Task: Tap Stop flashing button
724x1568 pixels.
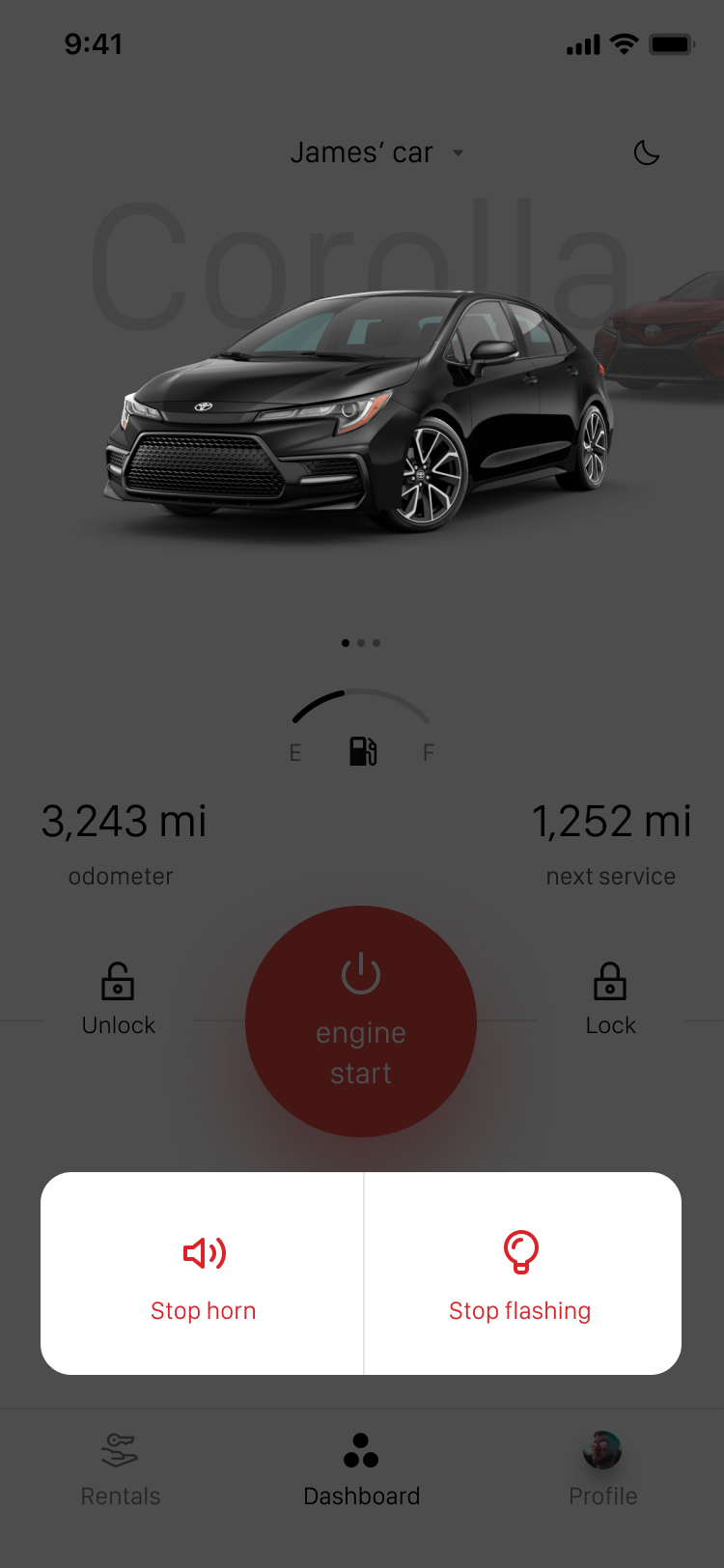Action: click(x=521, y=1274)
